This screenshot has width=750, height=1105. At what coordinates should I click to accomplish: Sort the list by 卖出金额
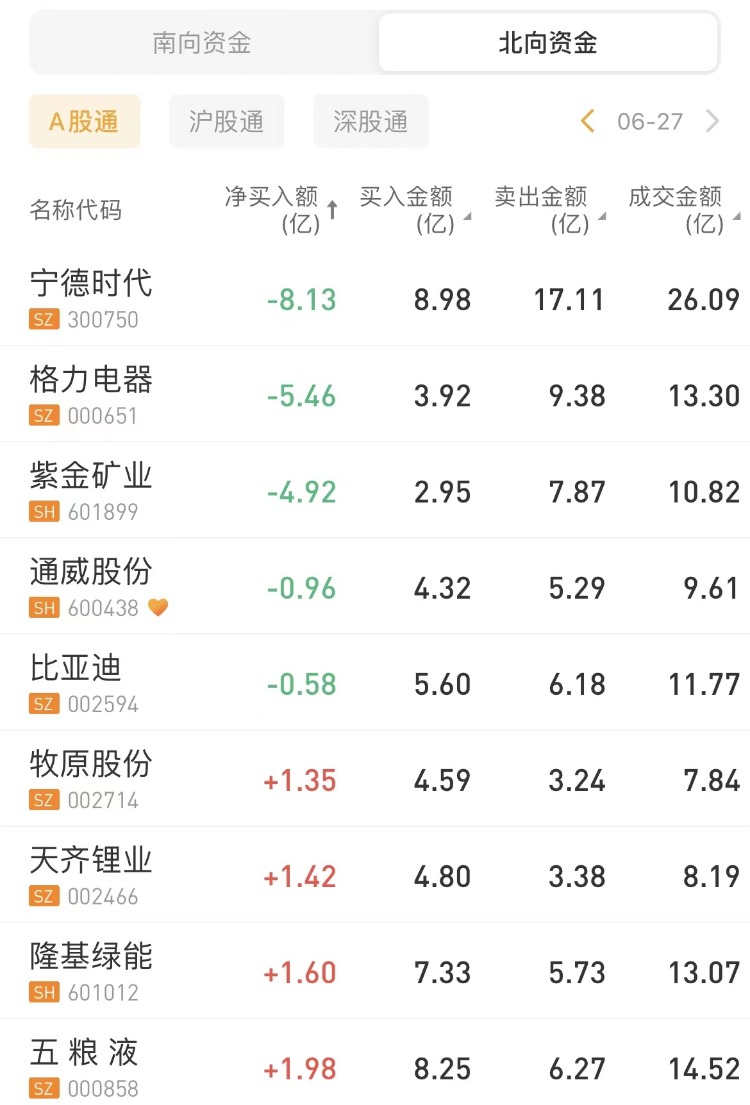(547, 210)
